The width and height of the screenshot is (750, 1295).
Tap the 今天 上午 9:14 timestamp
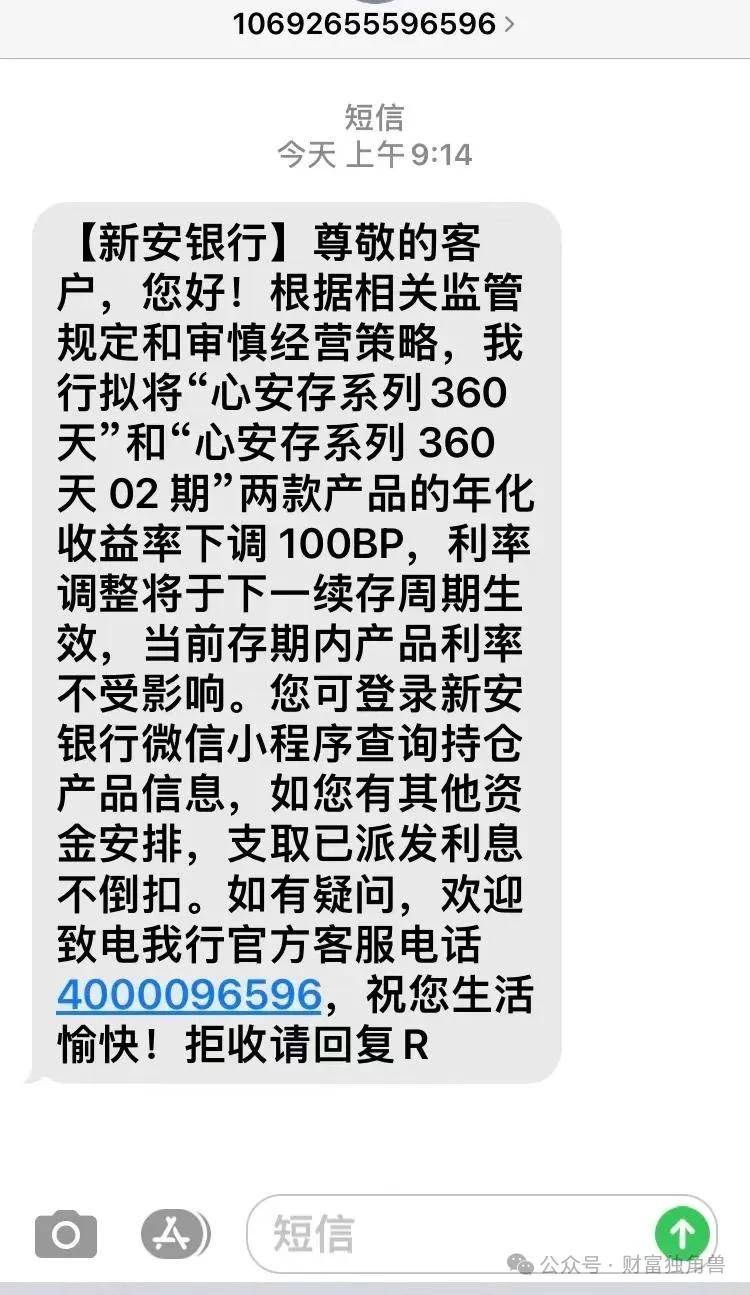(x=374, y=154)
